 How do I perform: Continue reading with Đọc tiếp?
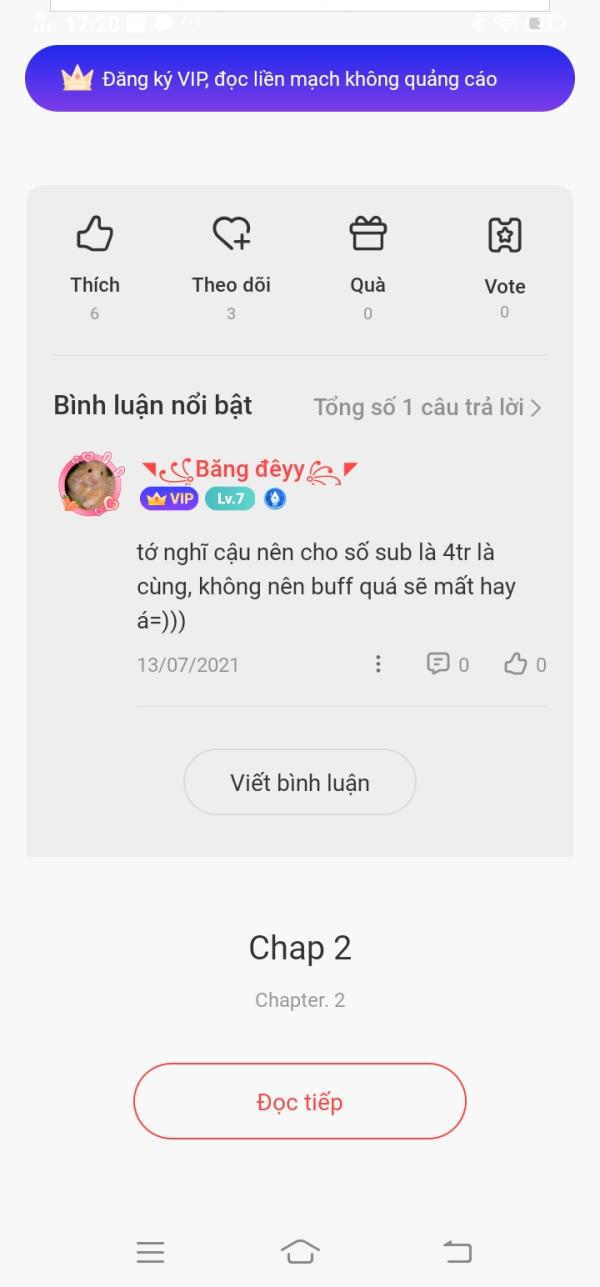pyautogui.click(x=300, y=1101)
